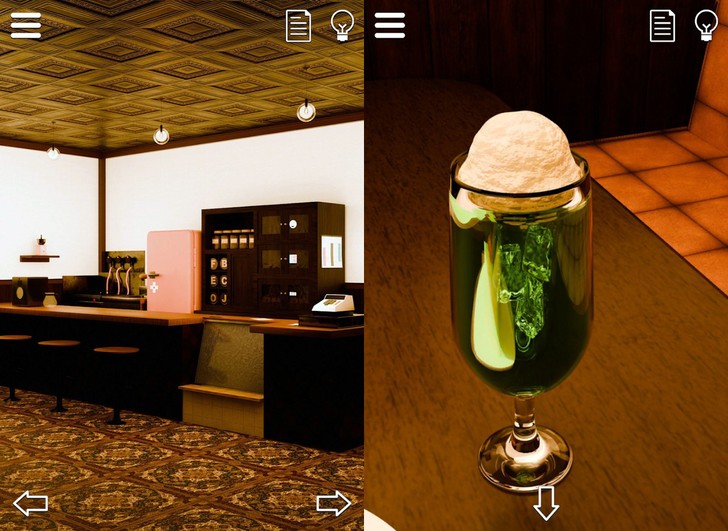This screenshot has width=728, height=531.
Task: Turn left with the left arrow
Action: (x=30, y=503)
